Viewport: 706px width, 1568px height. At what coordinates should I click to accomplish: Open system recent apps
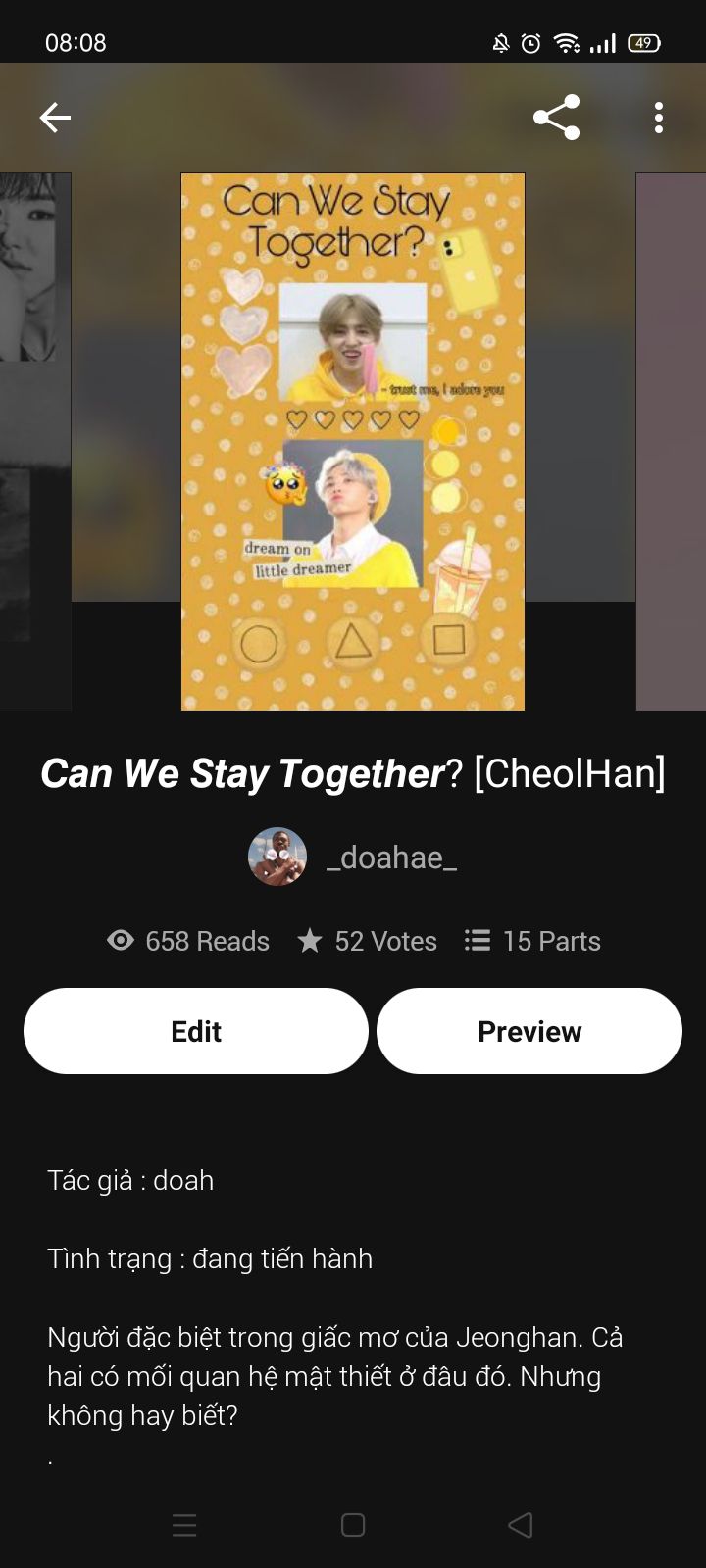coord(184,1525)
